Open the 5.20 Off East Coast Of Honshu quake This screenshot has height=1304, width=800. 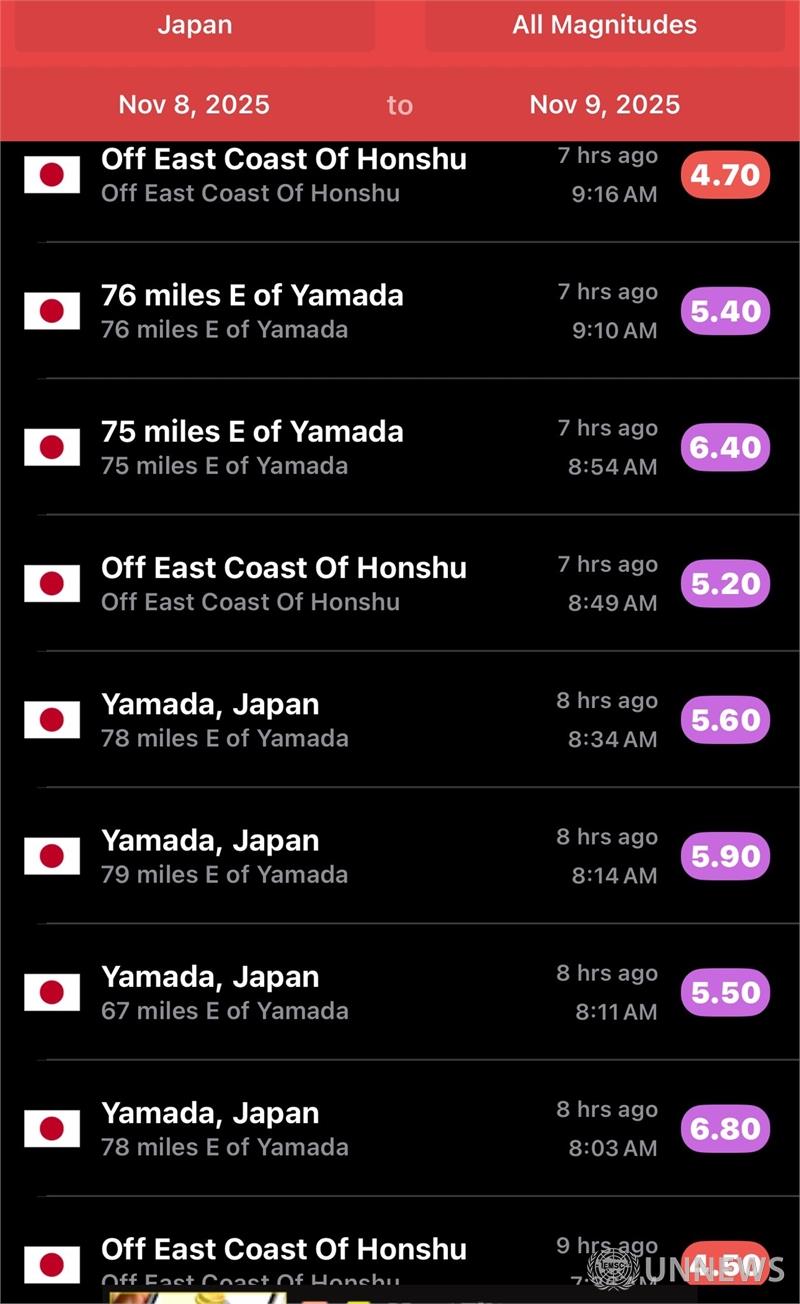tap(400, 583)
